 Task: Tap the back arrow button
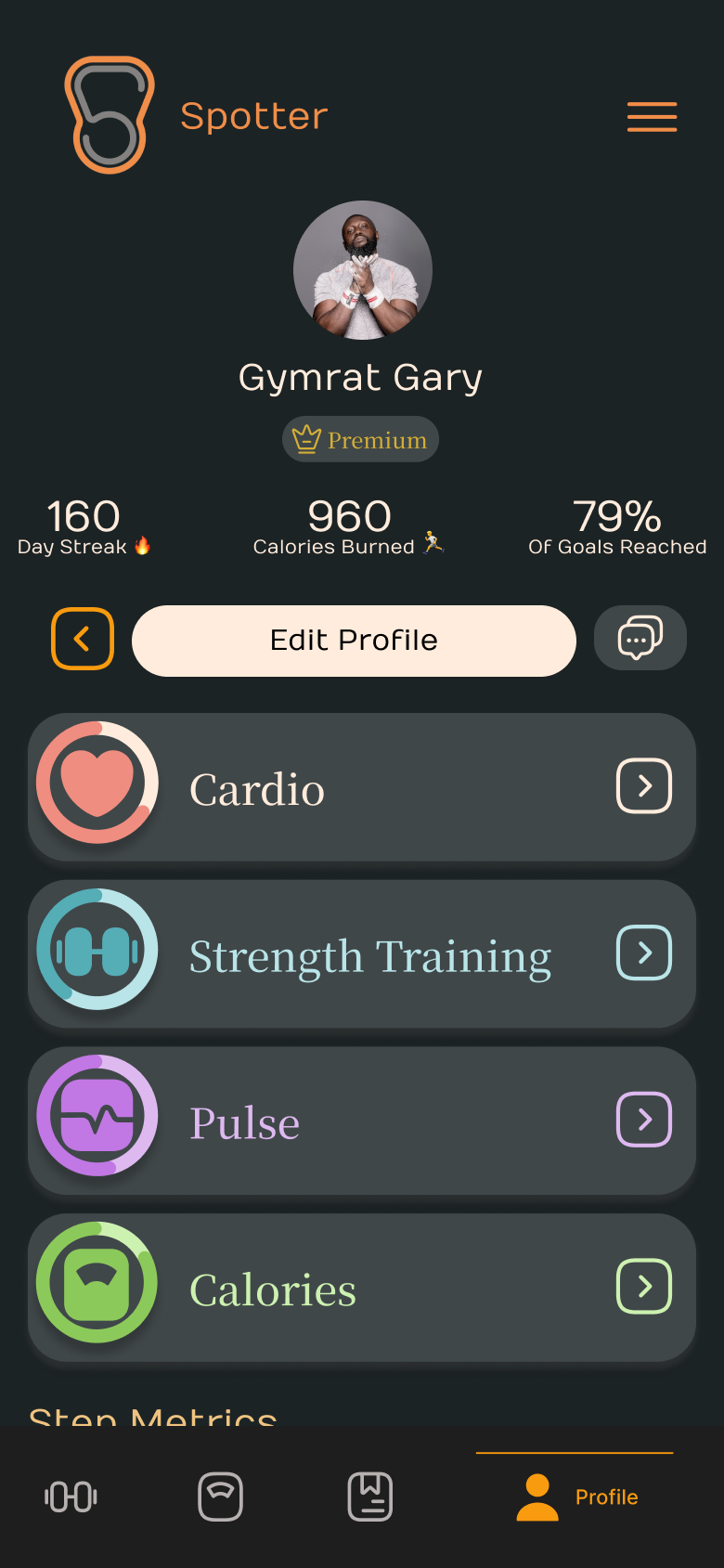click(83, 639)
